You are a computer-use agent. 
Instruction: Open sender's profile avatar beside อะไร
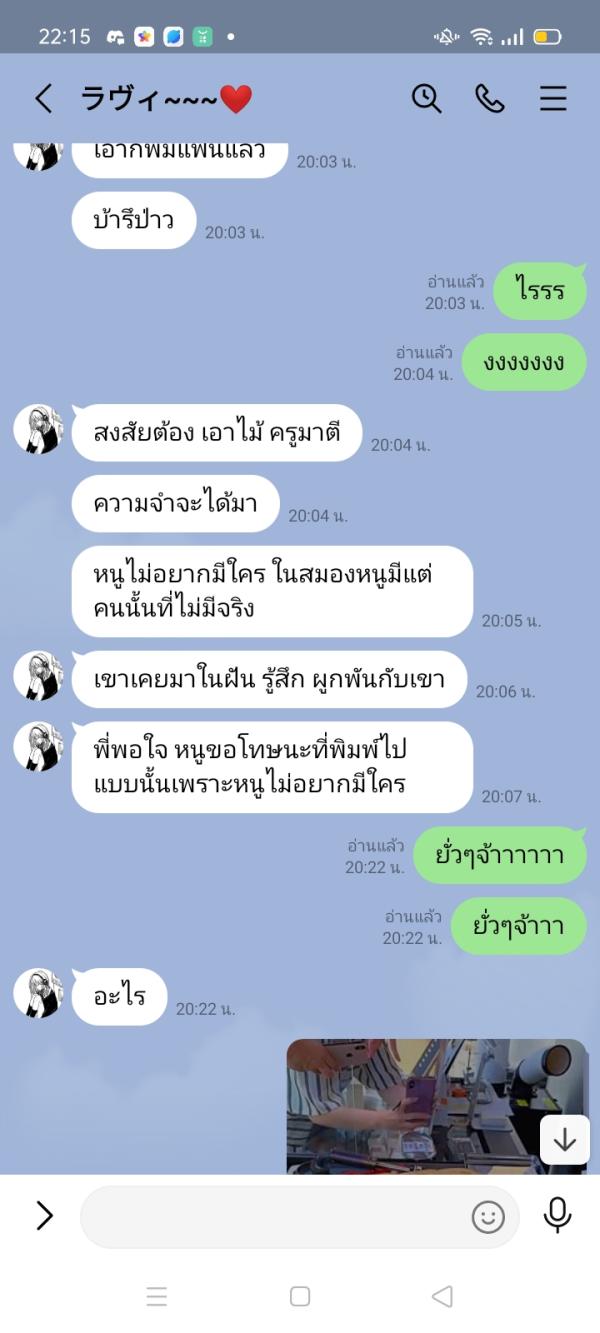[x=39, y=993]
